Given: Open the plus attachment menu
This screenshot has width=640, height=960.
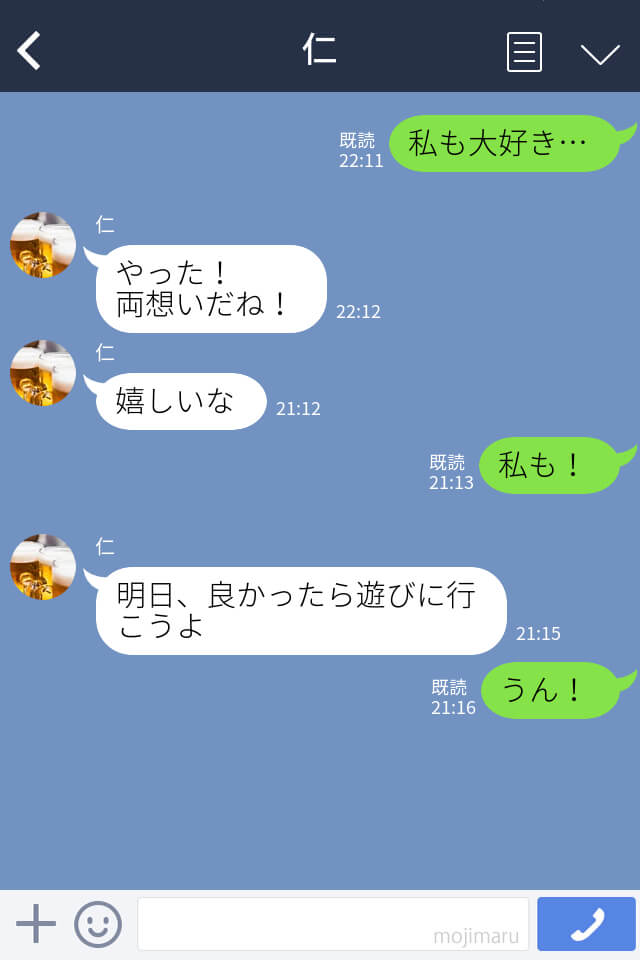Looking at the screenshot, I should pyautogui.click(x=36, y=924).
